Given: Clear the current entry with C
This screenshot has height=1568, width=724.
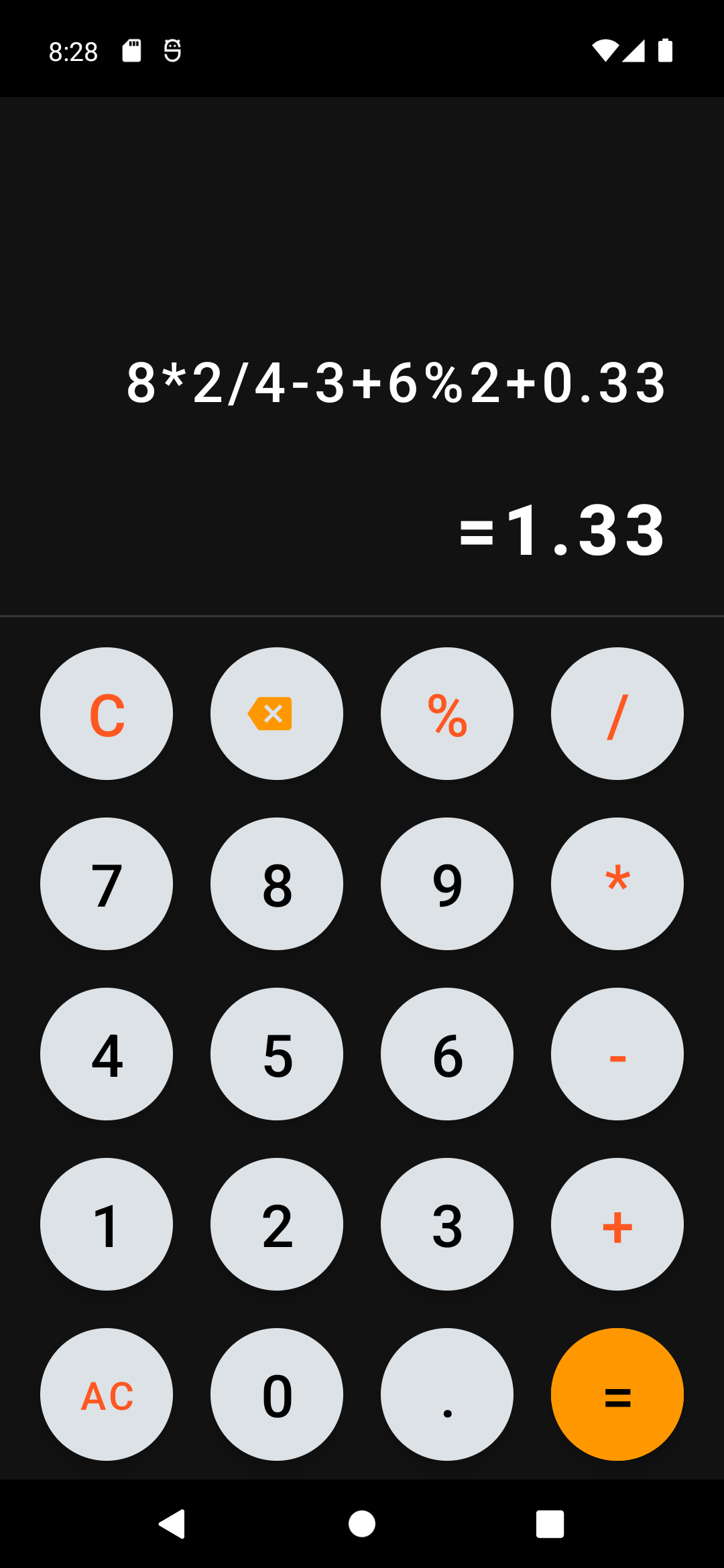Looking at the screenshot, I should 107,714.
